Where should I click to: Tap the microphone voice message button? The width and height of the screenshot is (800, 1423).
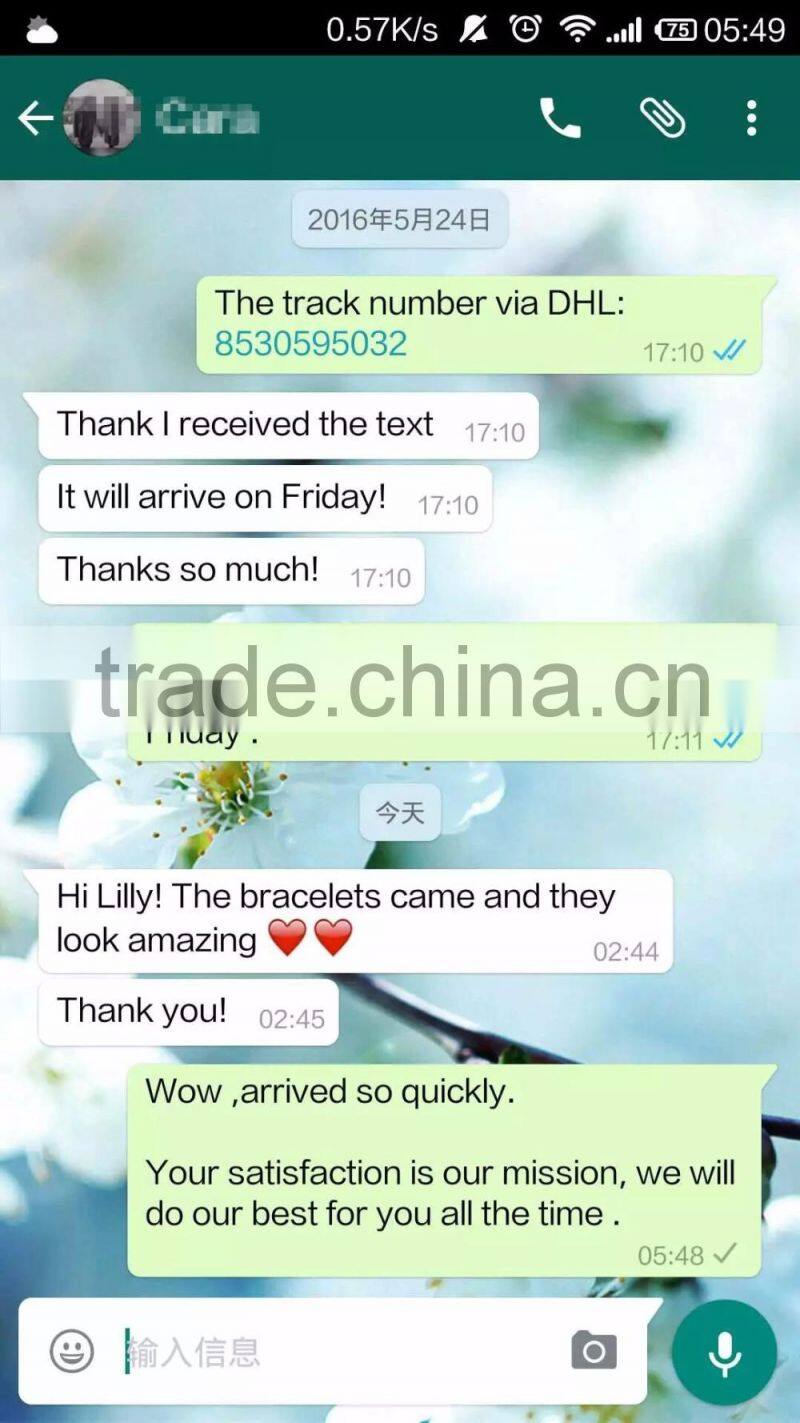(724, 1352)
